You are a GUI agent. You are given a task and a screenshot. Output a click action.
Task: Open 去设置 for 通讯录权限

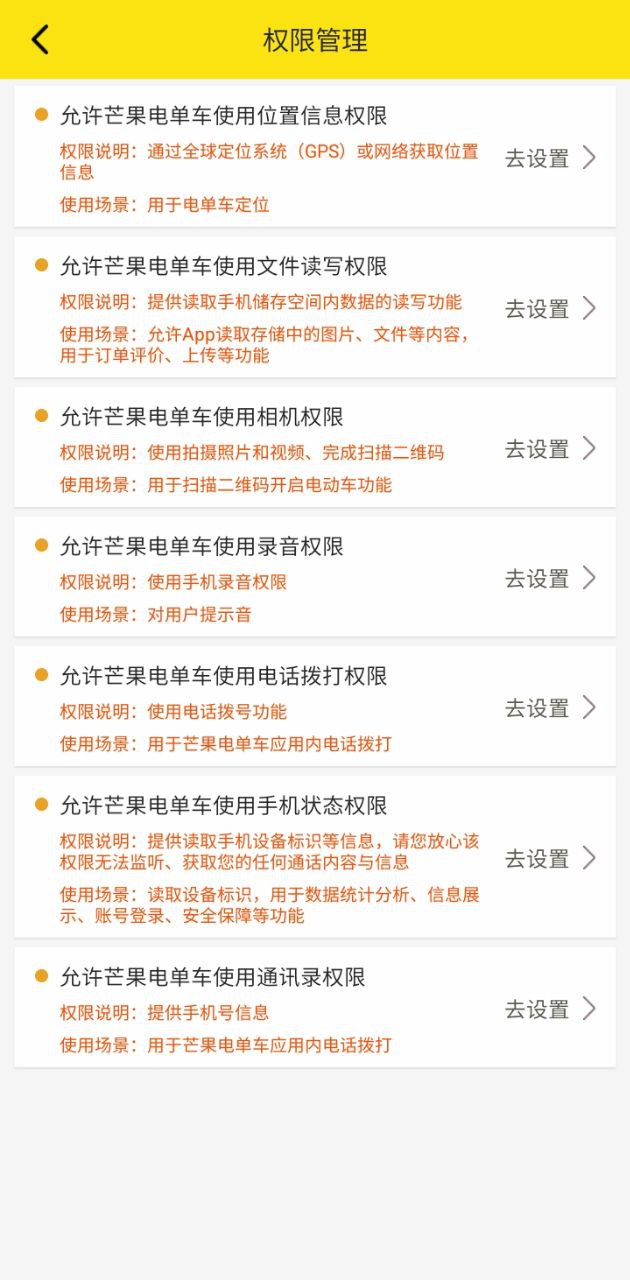pos(550,1009)
